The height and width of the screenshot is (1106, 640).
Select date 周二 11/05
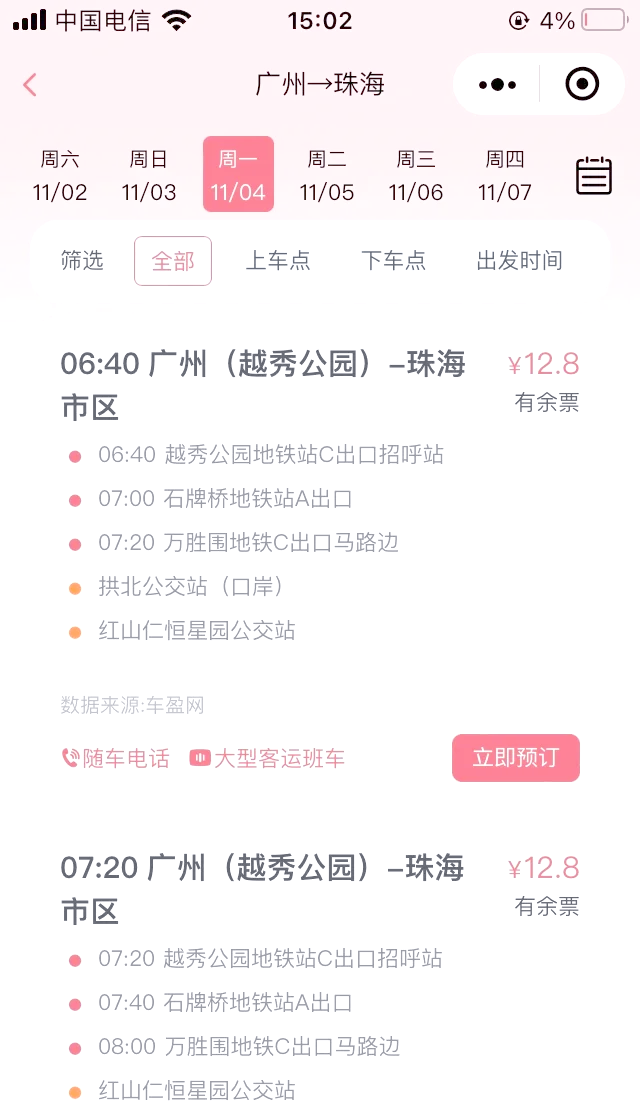tap(327, 175)
